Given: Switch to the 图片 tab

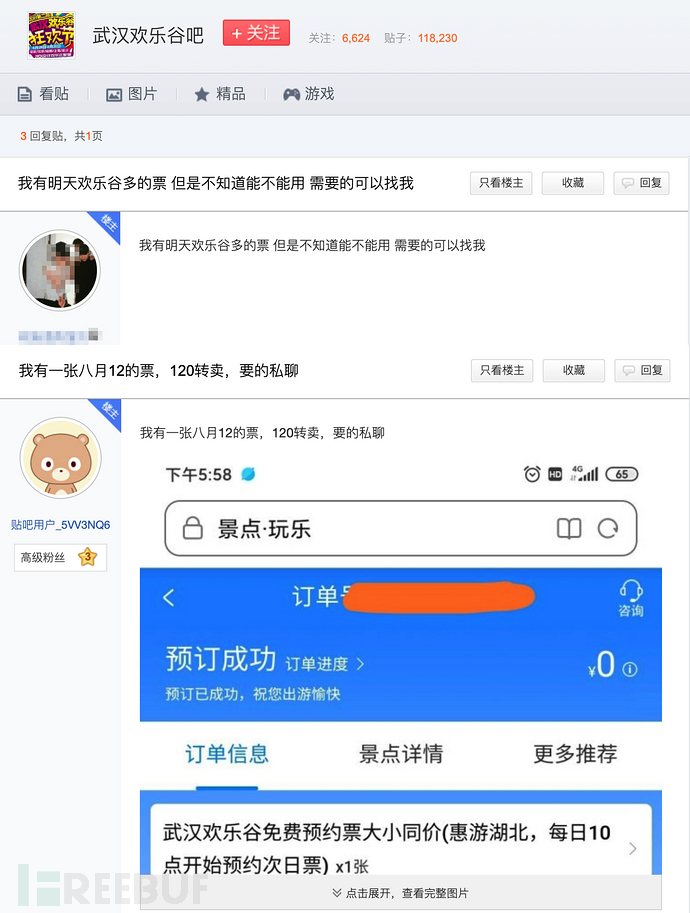Looking at the screenshot, I should click(131, 94).
